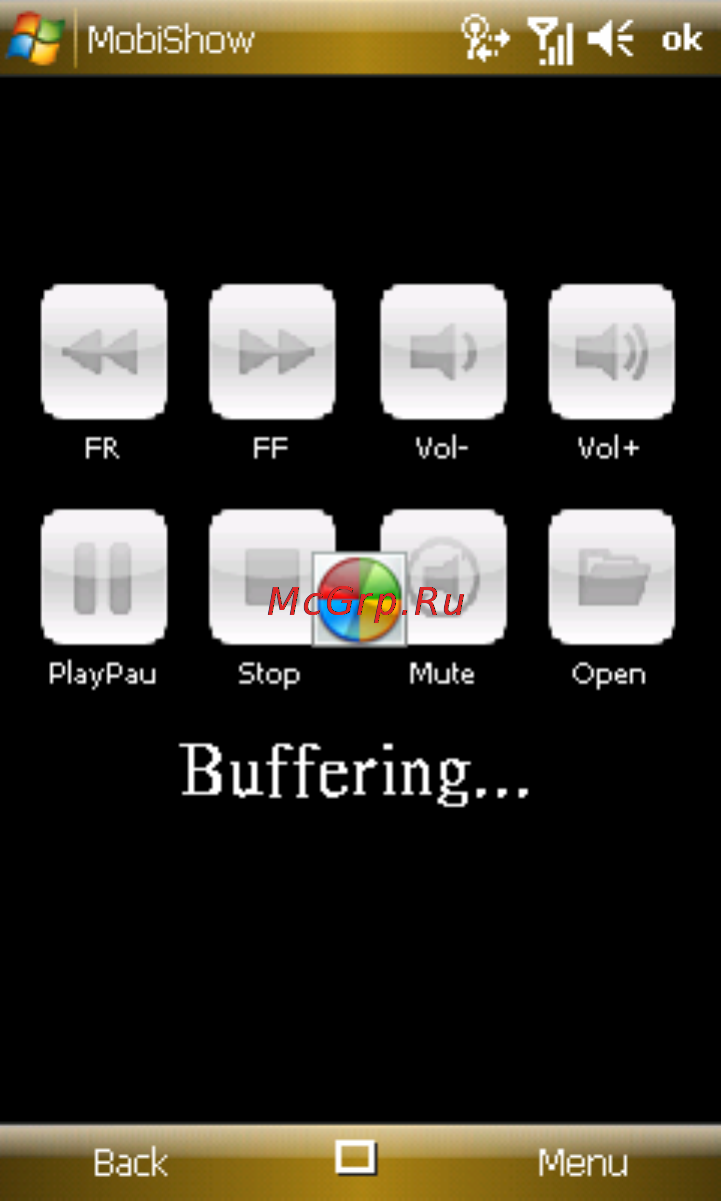This screenshot has width=721, height=1201.
Task: Open the Windows Start menu
Action: click(x=35, y=39)
